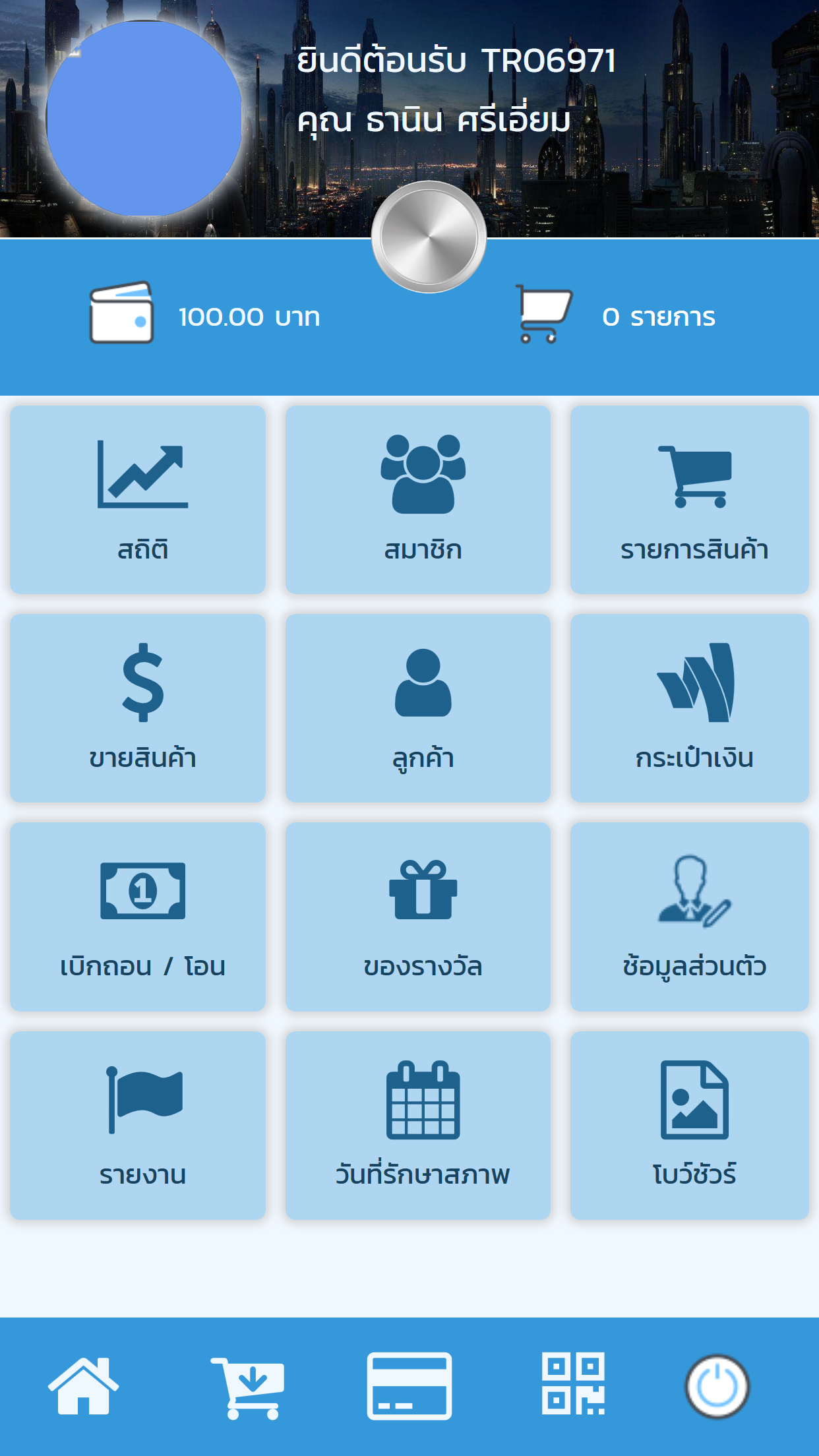The image size is (819, 1456).
Task: Open the QR code scanner in bottom bar
Action: (x=573, y=1383)
